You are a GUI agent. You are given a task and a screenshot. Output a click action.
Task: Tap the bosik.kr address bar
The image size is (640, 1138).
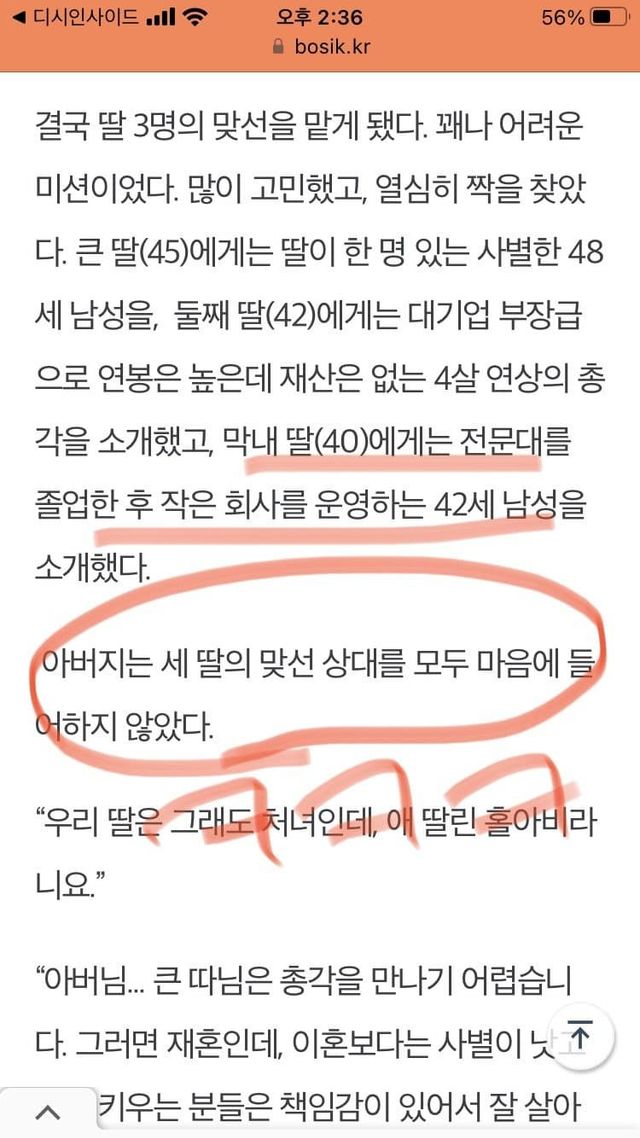click(x=320, y=47)
